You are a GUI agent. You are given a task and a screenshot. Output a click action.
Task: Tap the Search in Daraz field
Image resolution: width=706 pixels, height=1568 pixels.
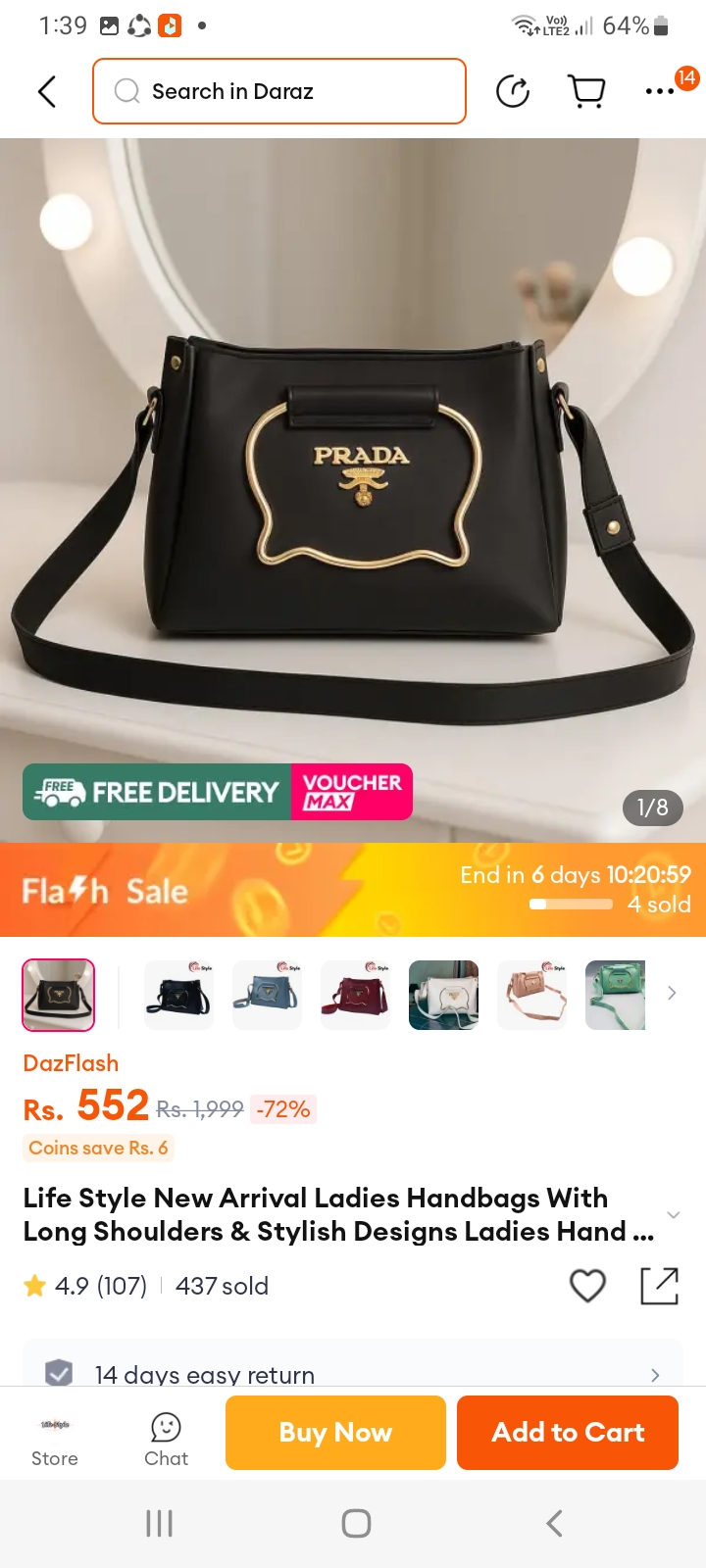[x=279, y=91]
